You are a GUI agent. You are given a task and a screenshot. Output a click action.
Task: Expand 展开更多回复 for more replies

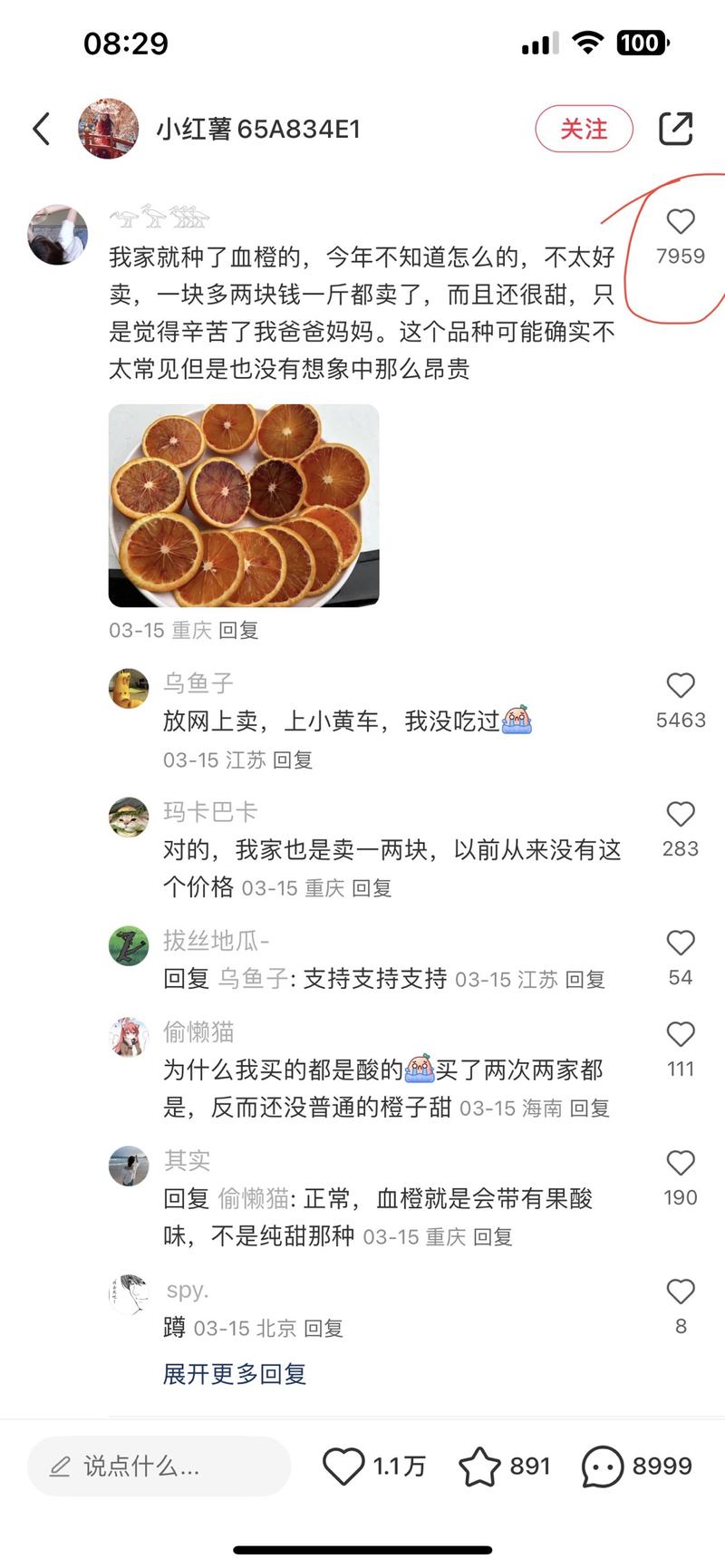(x=233, y=1374)
